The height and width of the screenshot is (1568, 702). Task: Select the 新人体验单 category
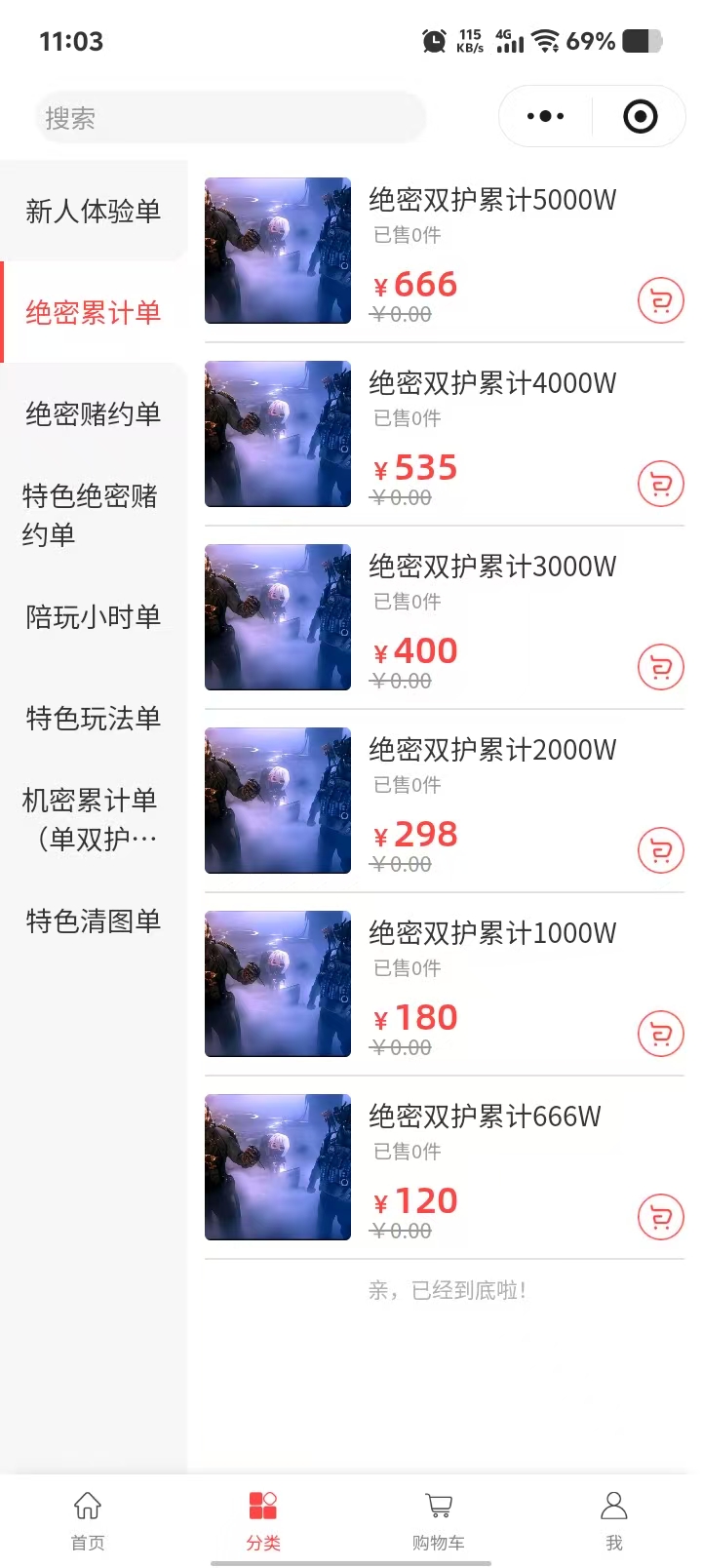point(93,211)
